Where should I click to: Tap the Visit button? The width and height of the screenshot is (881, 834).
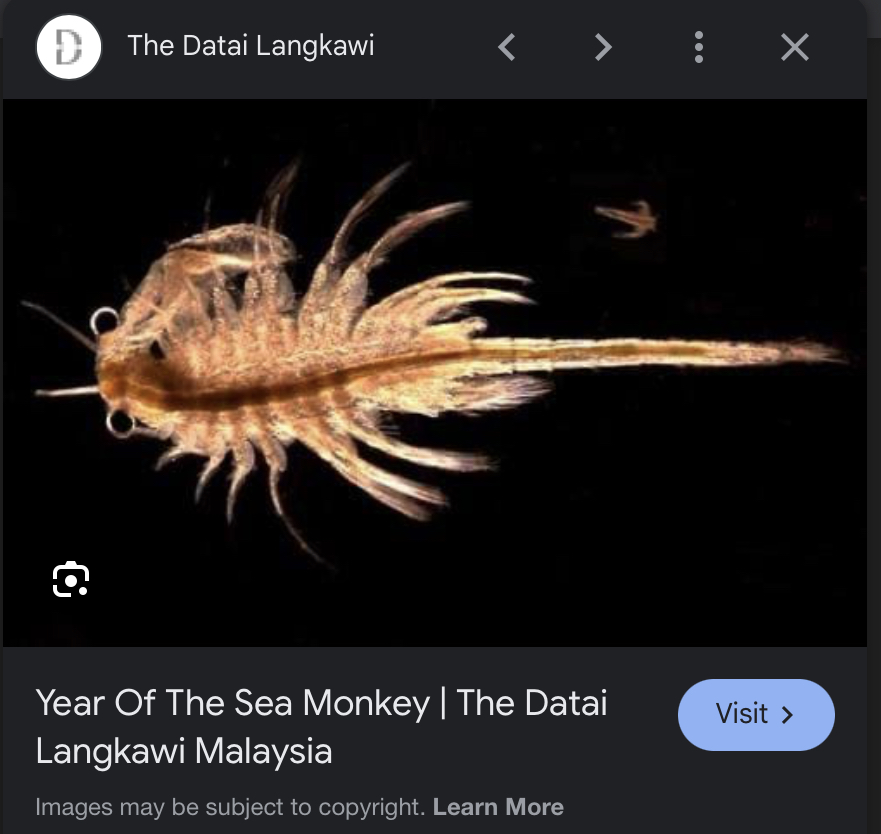[x=756, y=714]
